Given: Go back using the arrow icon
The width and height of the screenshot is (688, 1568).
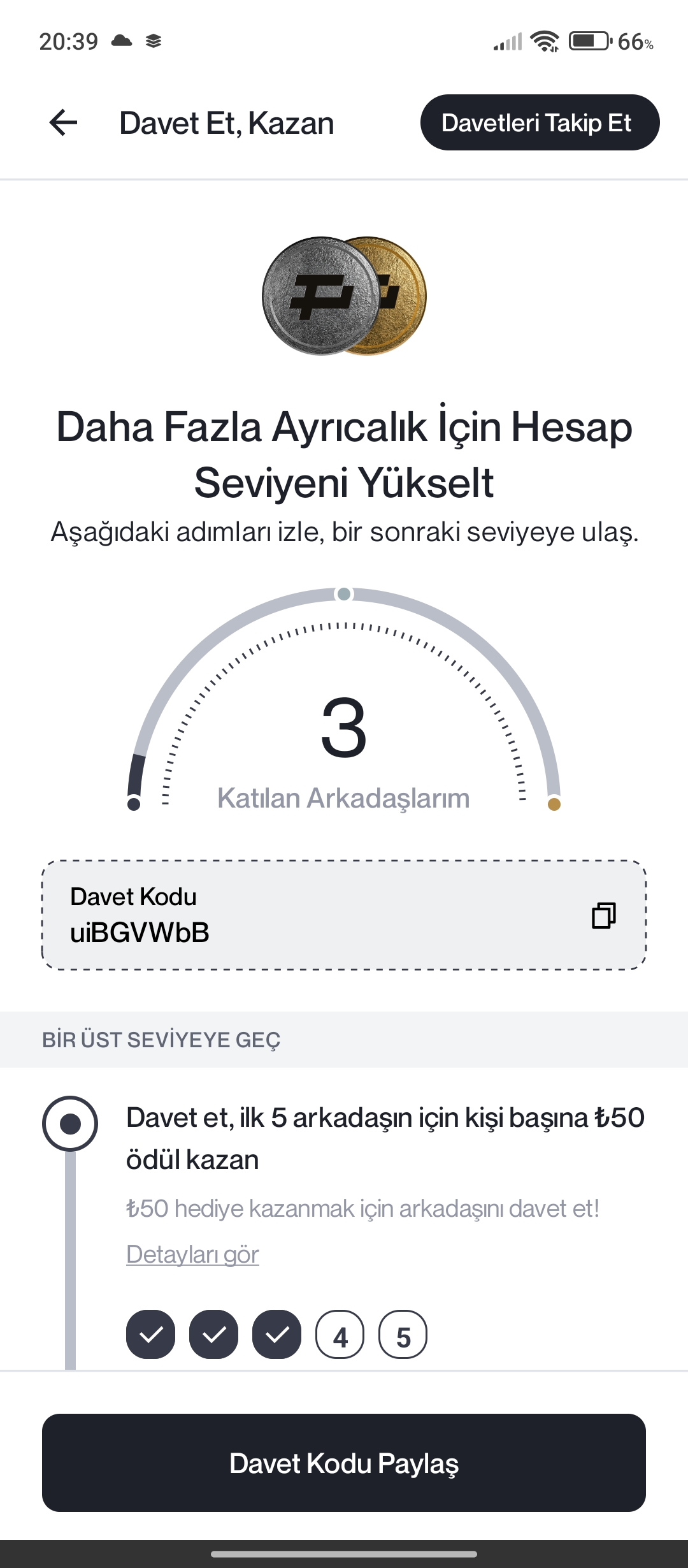Looking at the screenshot, I should [63, 122].
